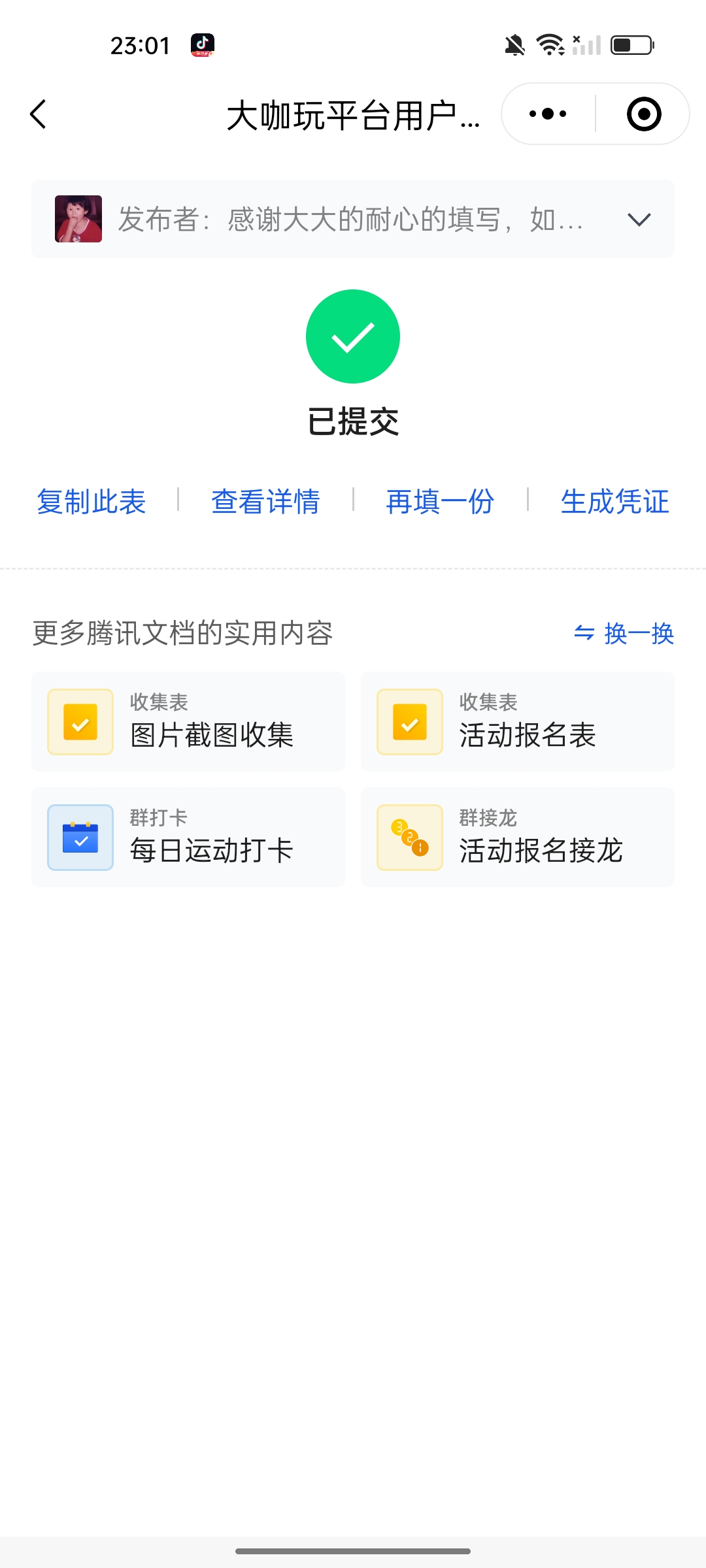Open the 活动报名接龙 template card

click(517, 838)
